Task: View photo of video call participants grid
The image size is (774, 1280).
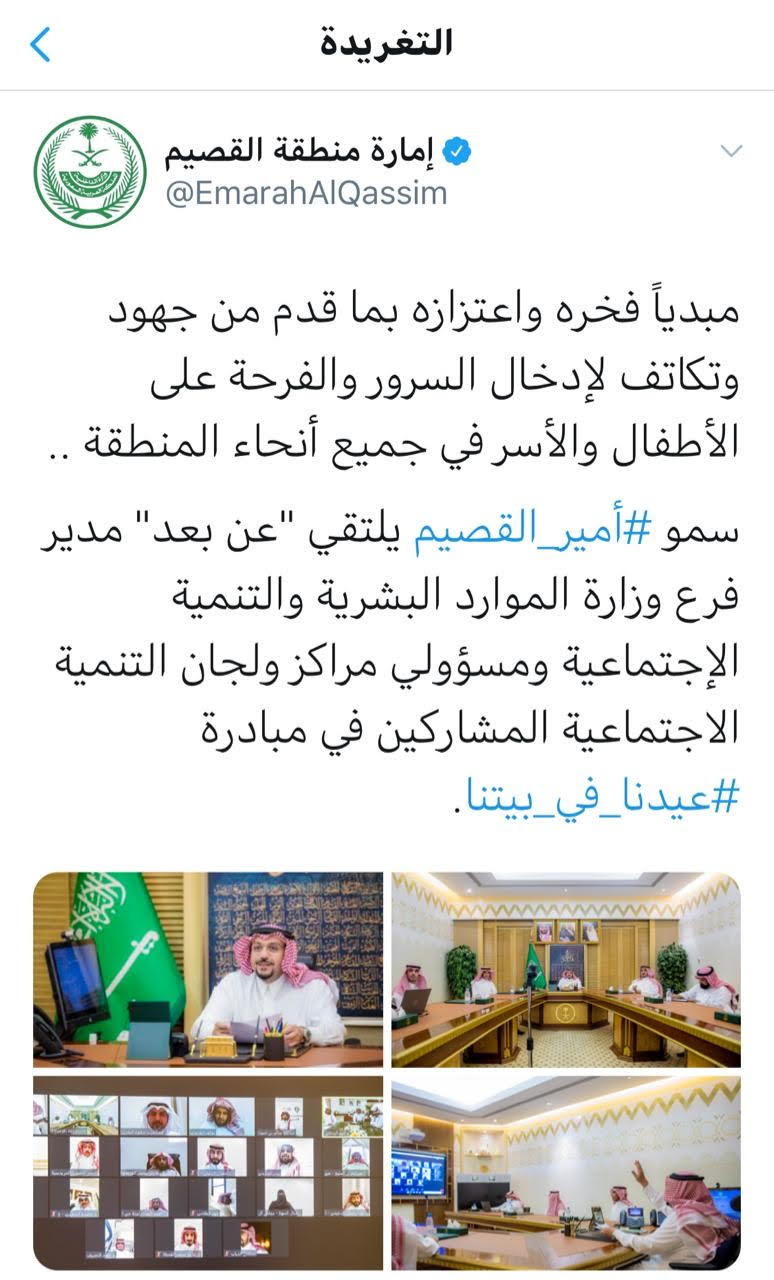Action: [x=208, y=1172]
